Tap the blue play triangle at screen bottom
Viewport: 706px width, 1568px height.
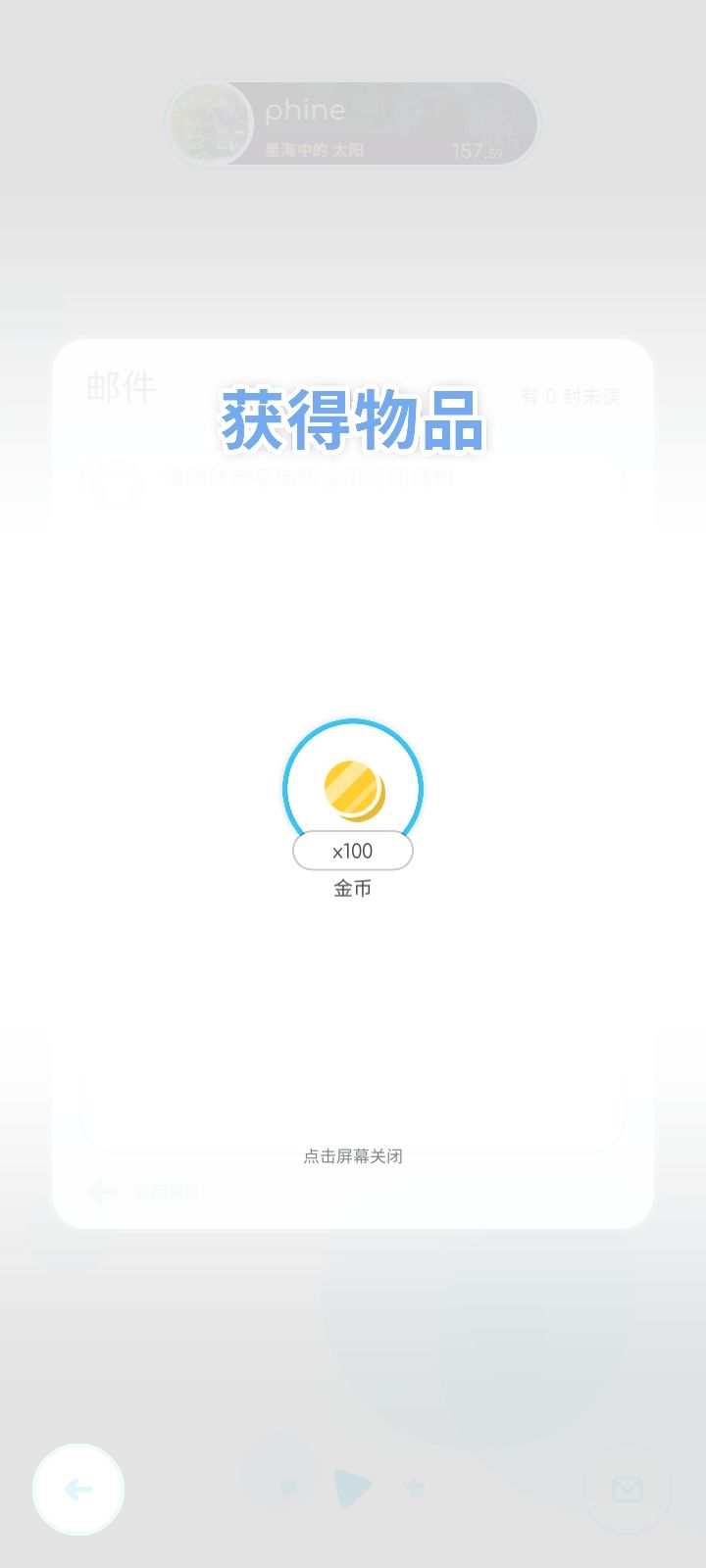pyautogui.click(x=353, y=1490)
